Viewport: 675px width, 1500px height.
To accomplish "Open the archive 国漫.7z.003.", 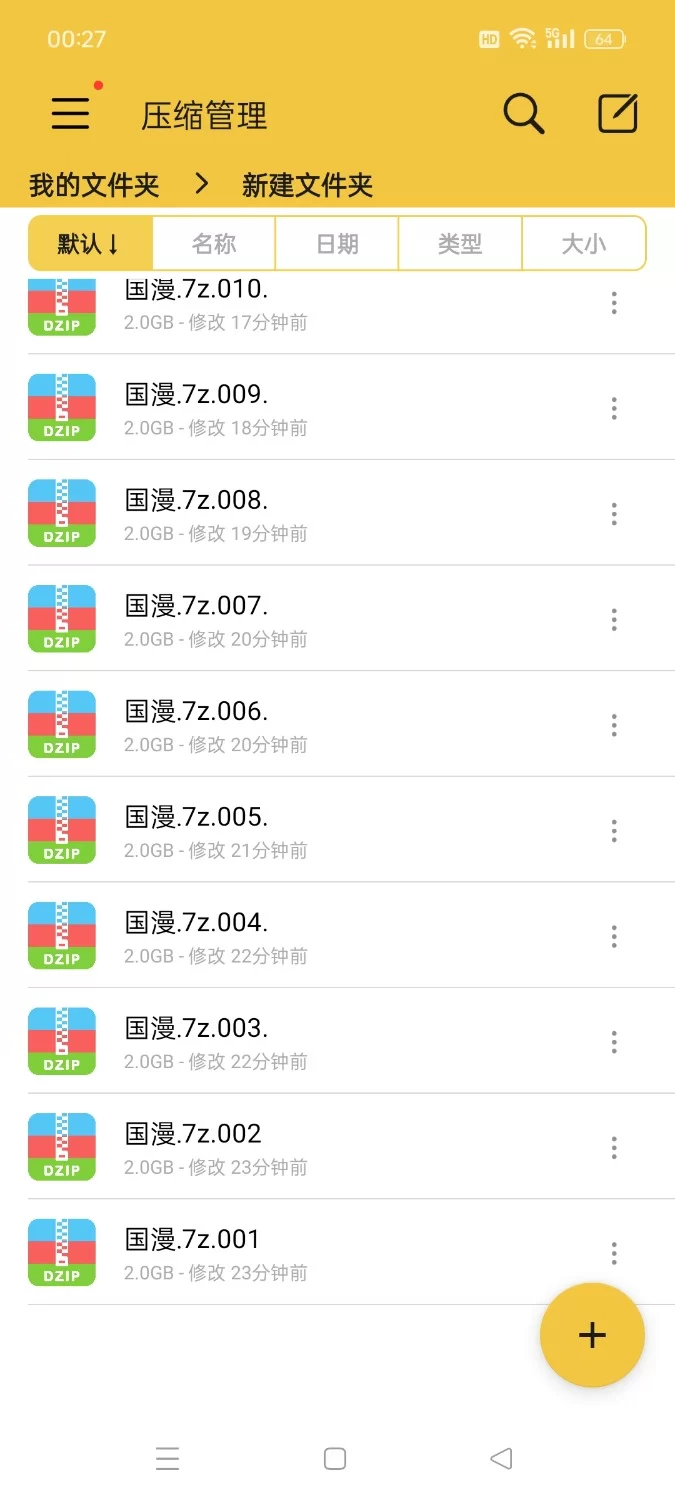I will coord(196,1028).
